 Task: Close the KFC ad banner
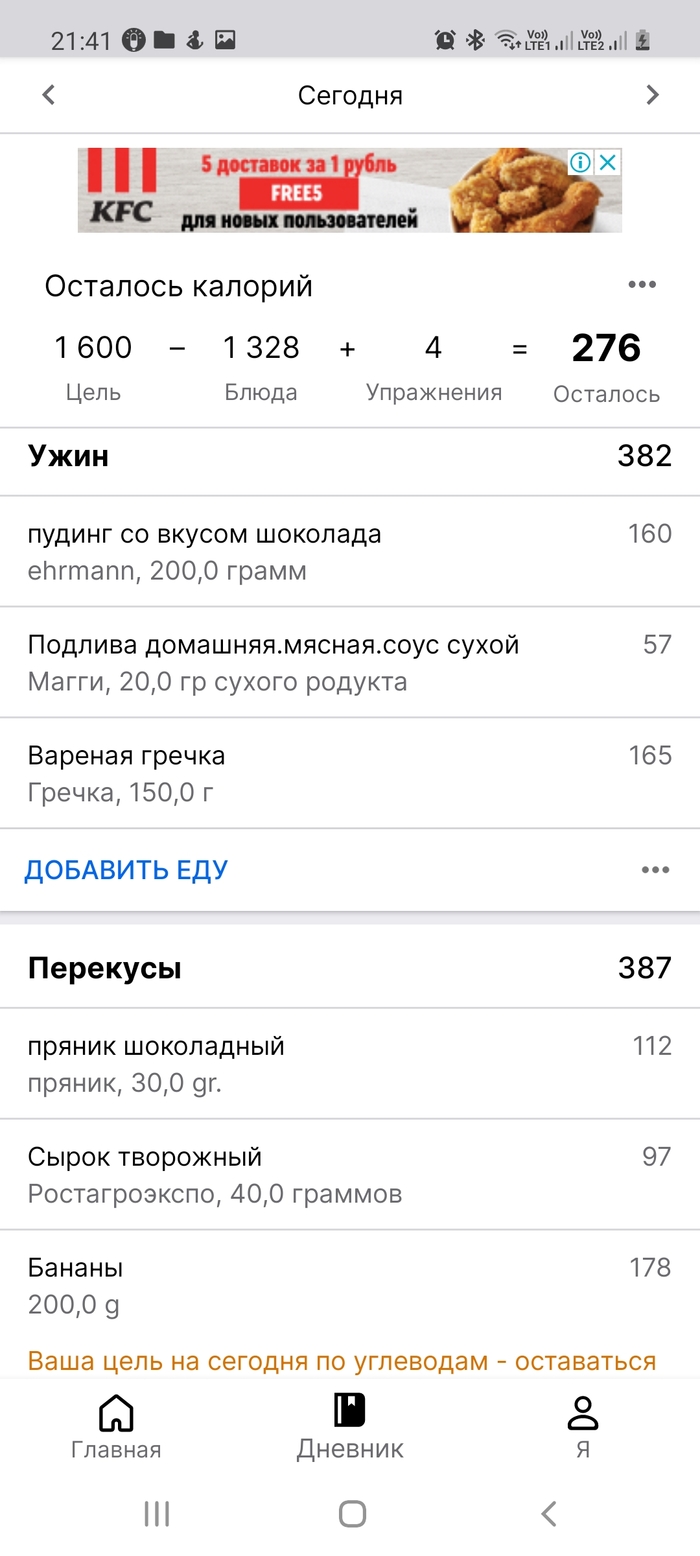tap(608, 163)
